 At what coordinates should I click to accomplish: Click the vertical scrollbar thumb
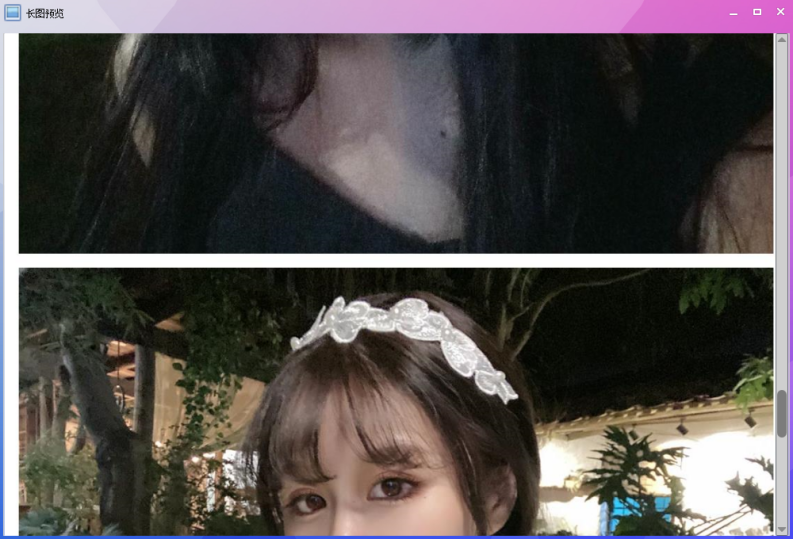(x=782, y=413)
